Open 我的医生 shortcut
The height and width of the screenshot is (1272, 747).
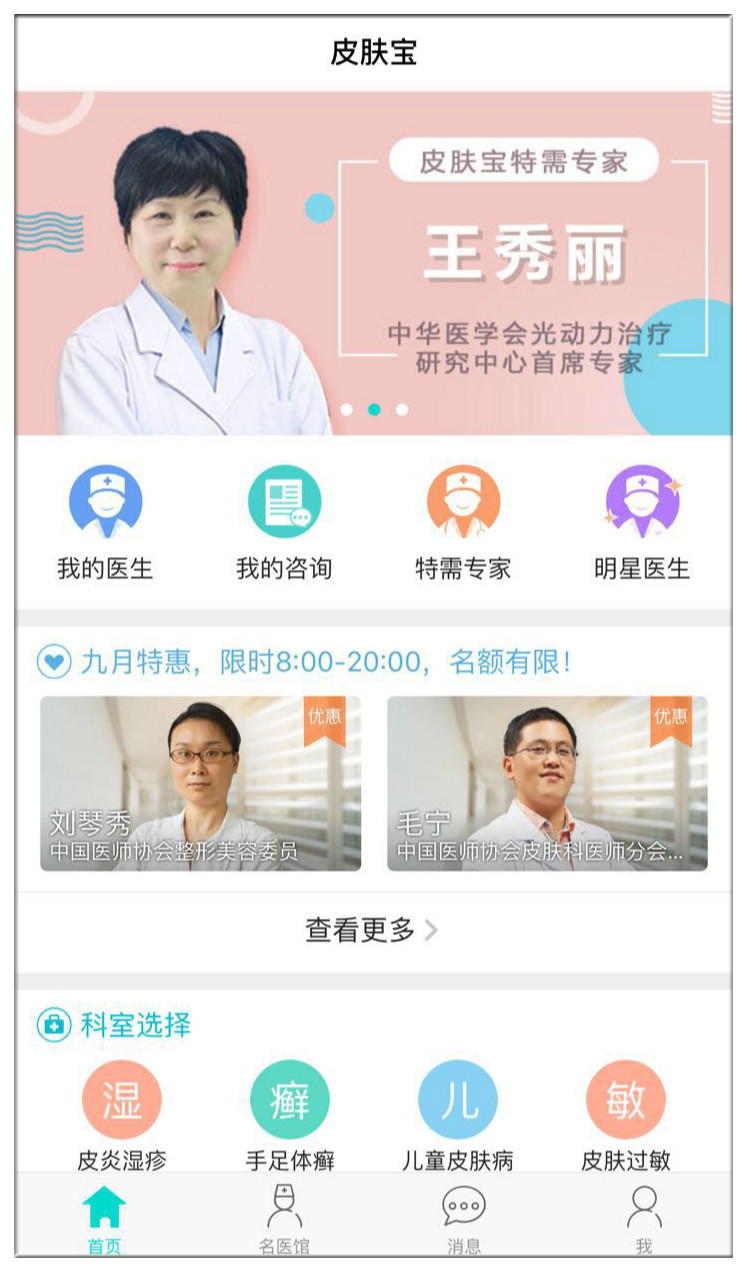pos(105,523)
